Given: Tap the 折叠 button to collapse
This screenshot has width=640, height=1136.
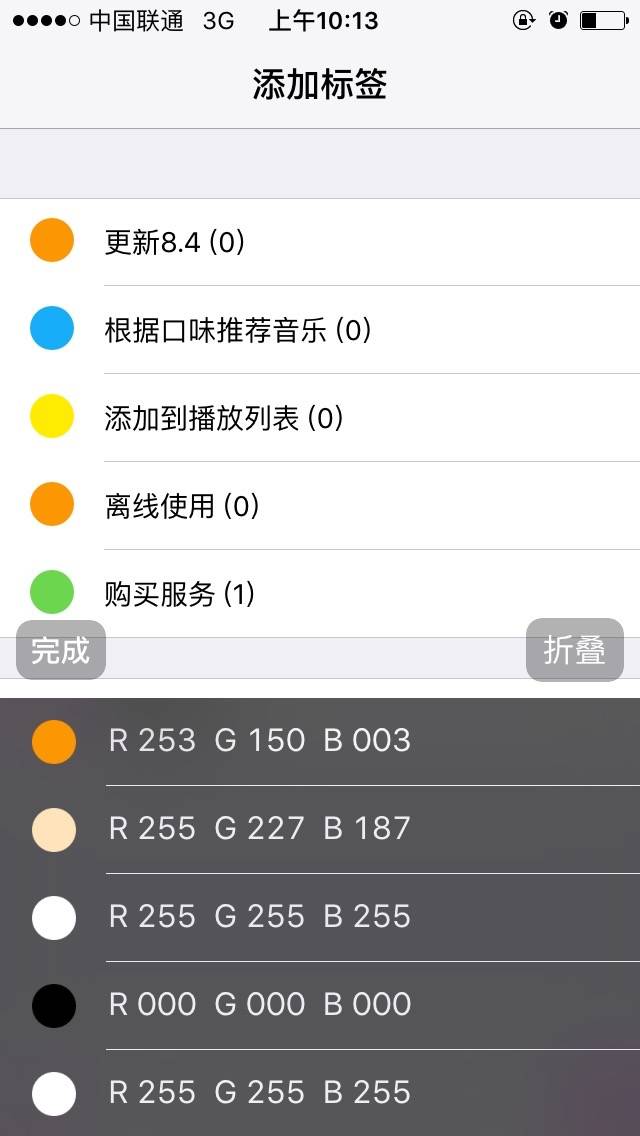Looking at the screenshot, I should pyautogui.click(x=575, y=650).
